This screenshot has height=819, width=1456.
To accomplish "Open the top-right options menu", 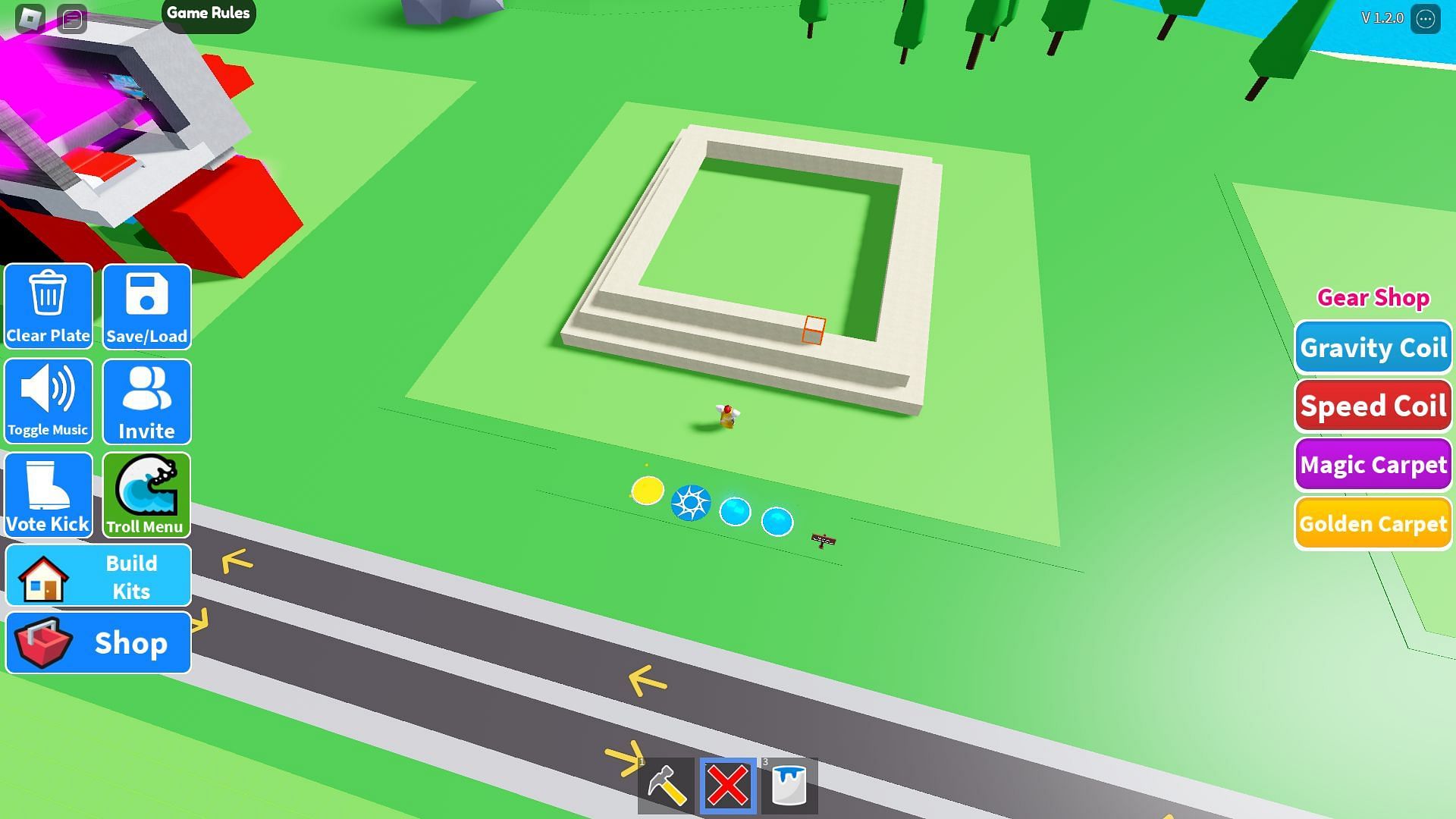I will [1426, 18].
